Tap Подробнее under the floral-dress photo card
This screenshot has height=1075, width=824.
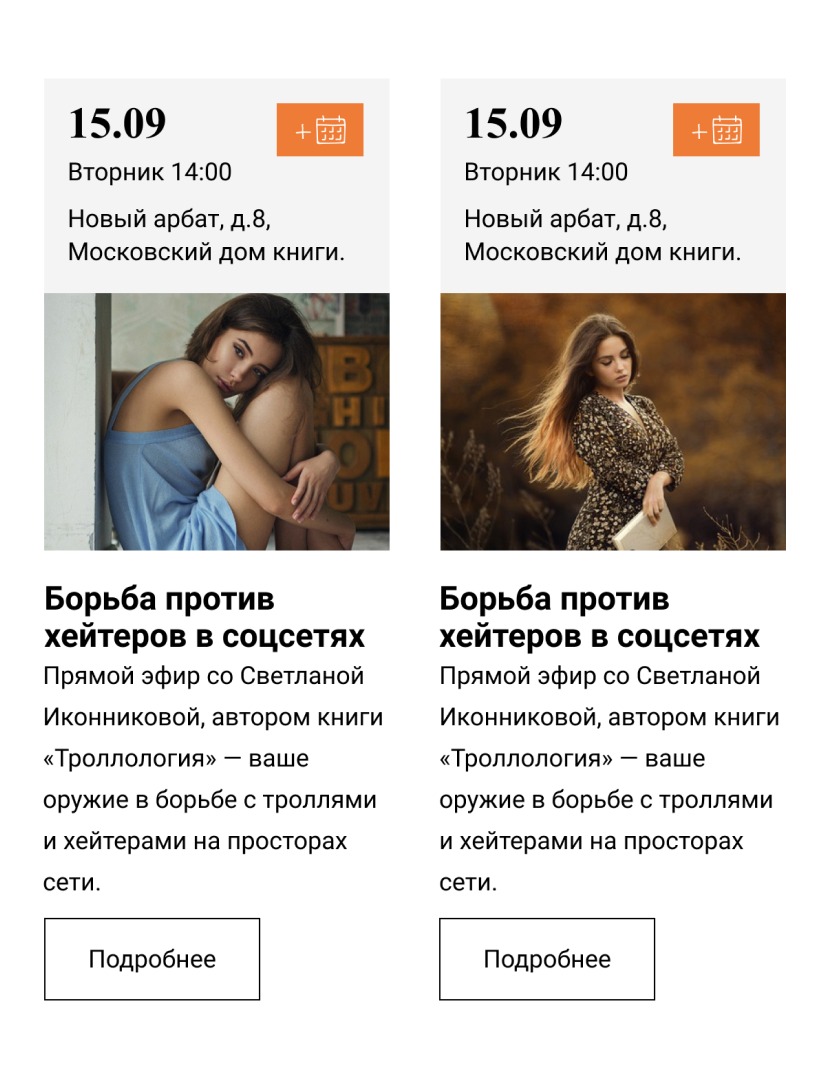pyautogui.click(x=547, y=959)
